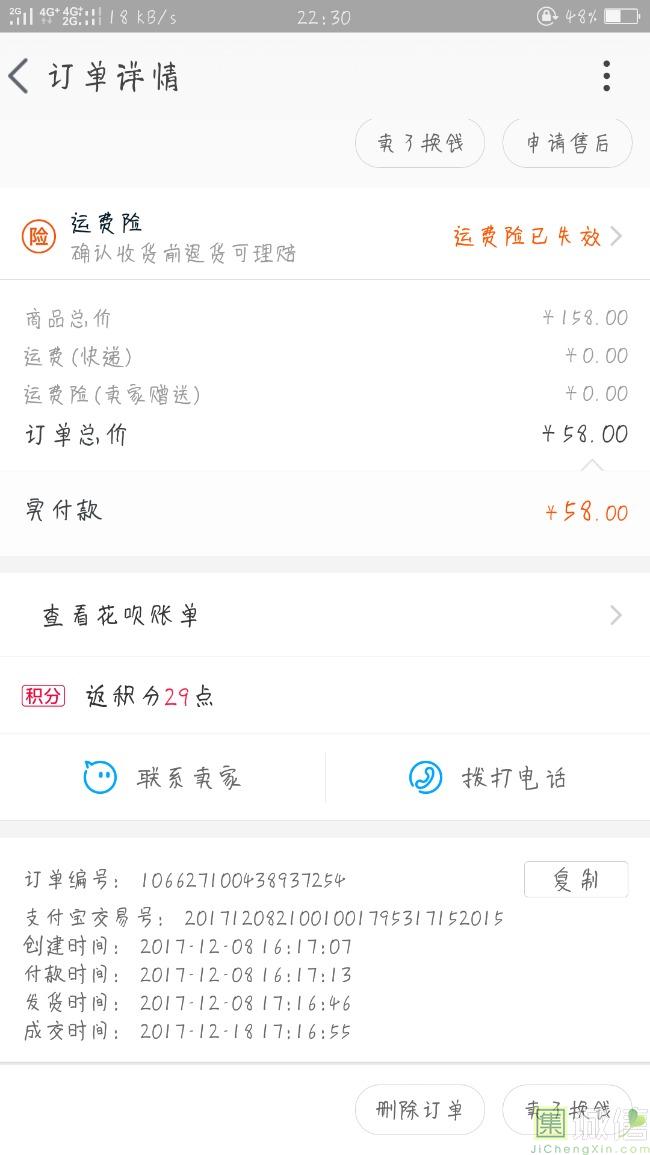
Task: Request after-sales service with 申请售后
Action: 567,143
